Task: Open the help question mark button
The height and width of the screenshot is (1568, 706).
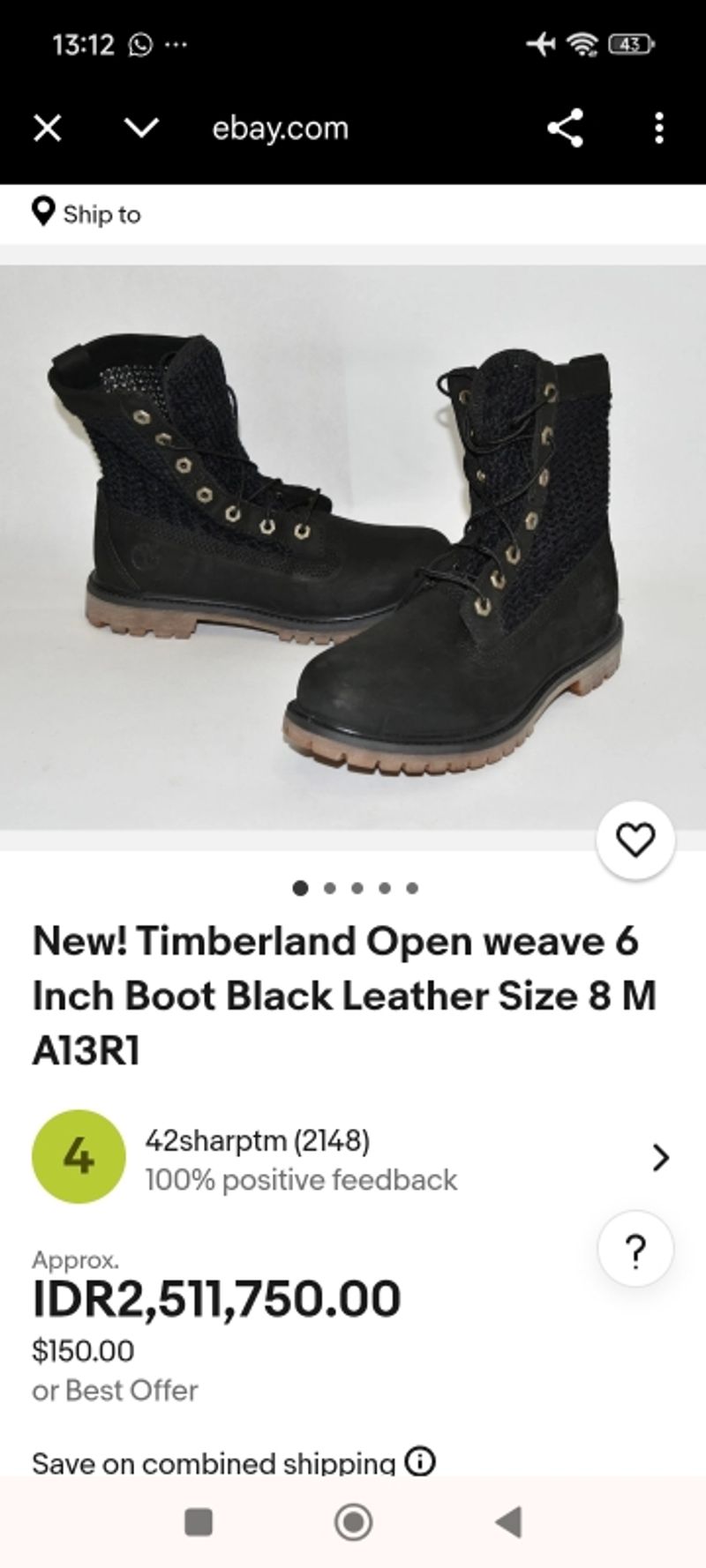Action: click(x=635, y=1251)
